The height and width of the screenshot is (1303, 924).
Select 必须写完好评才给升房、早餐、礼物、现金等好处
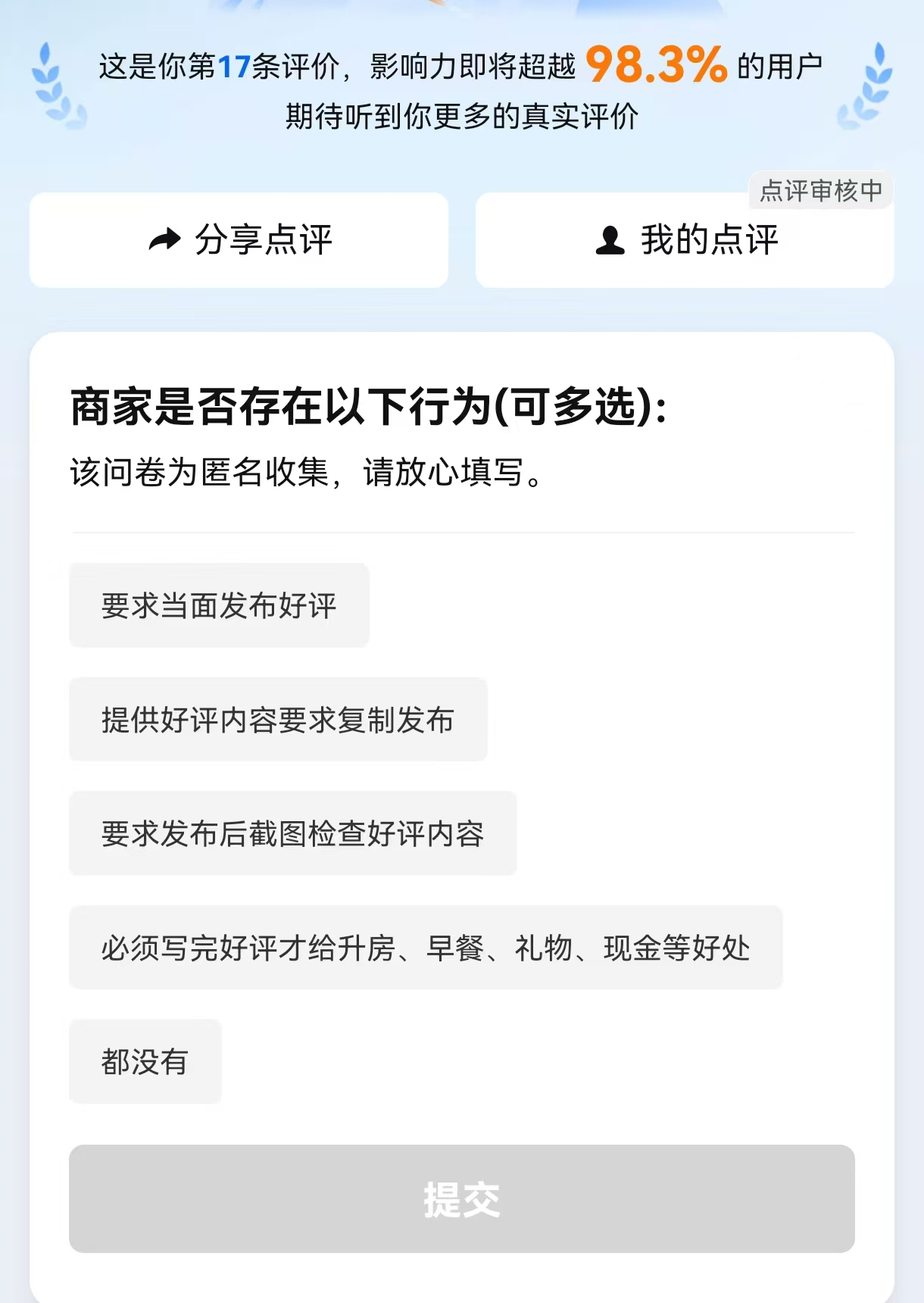[426, 948]
